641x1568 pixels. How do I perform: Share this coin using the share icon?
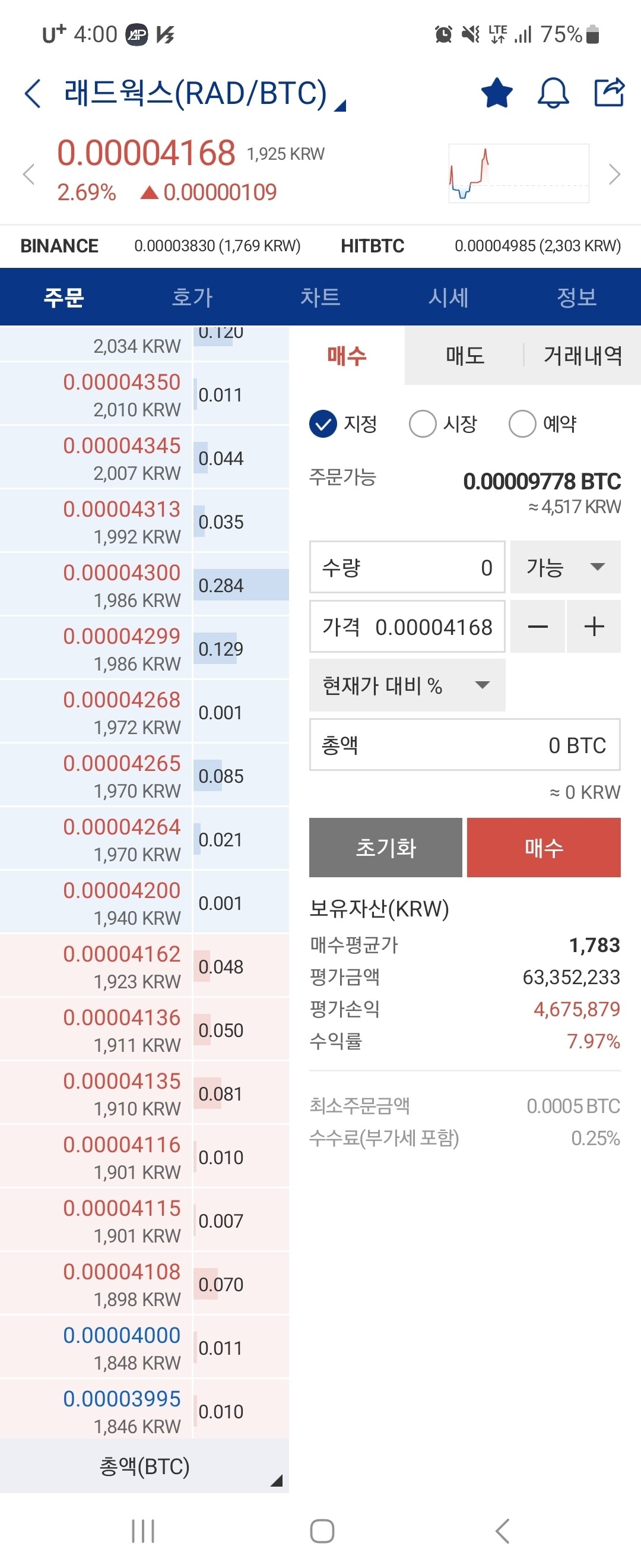(x=610, y=93)
